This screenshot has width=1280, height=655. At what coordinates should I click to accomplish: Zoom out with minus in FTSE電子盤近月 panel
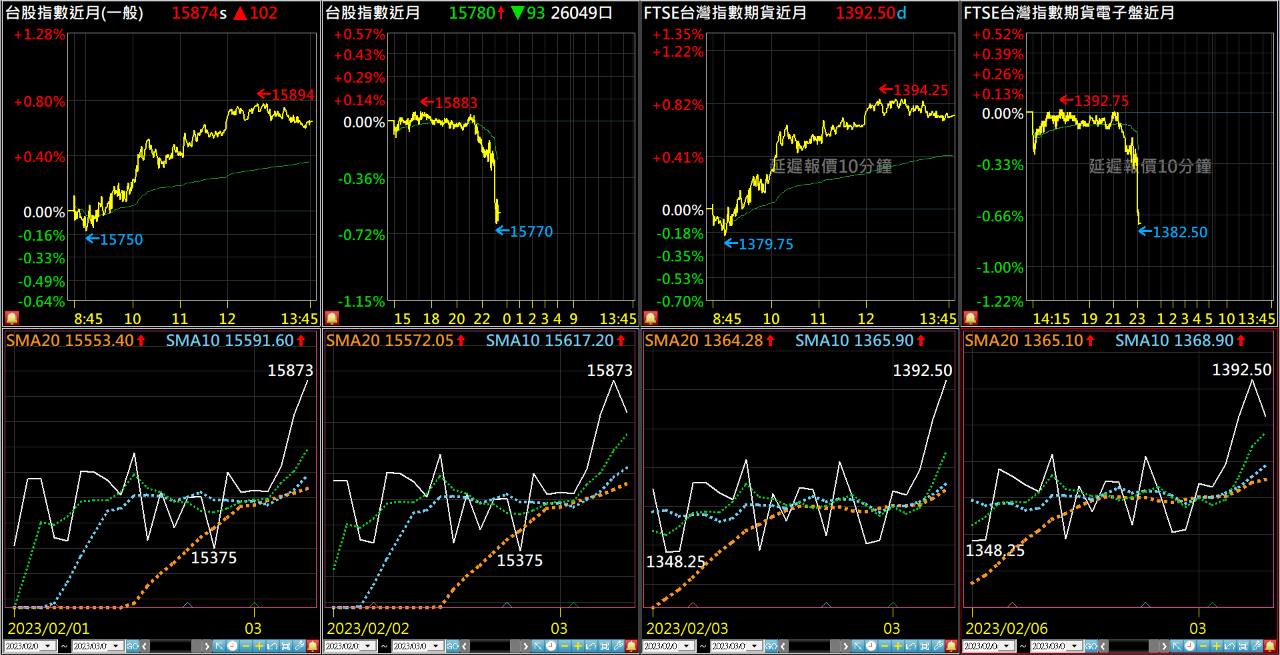click(1203, 646)
